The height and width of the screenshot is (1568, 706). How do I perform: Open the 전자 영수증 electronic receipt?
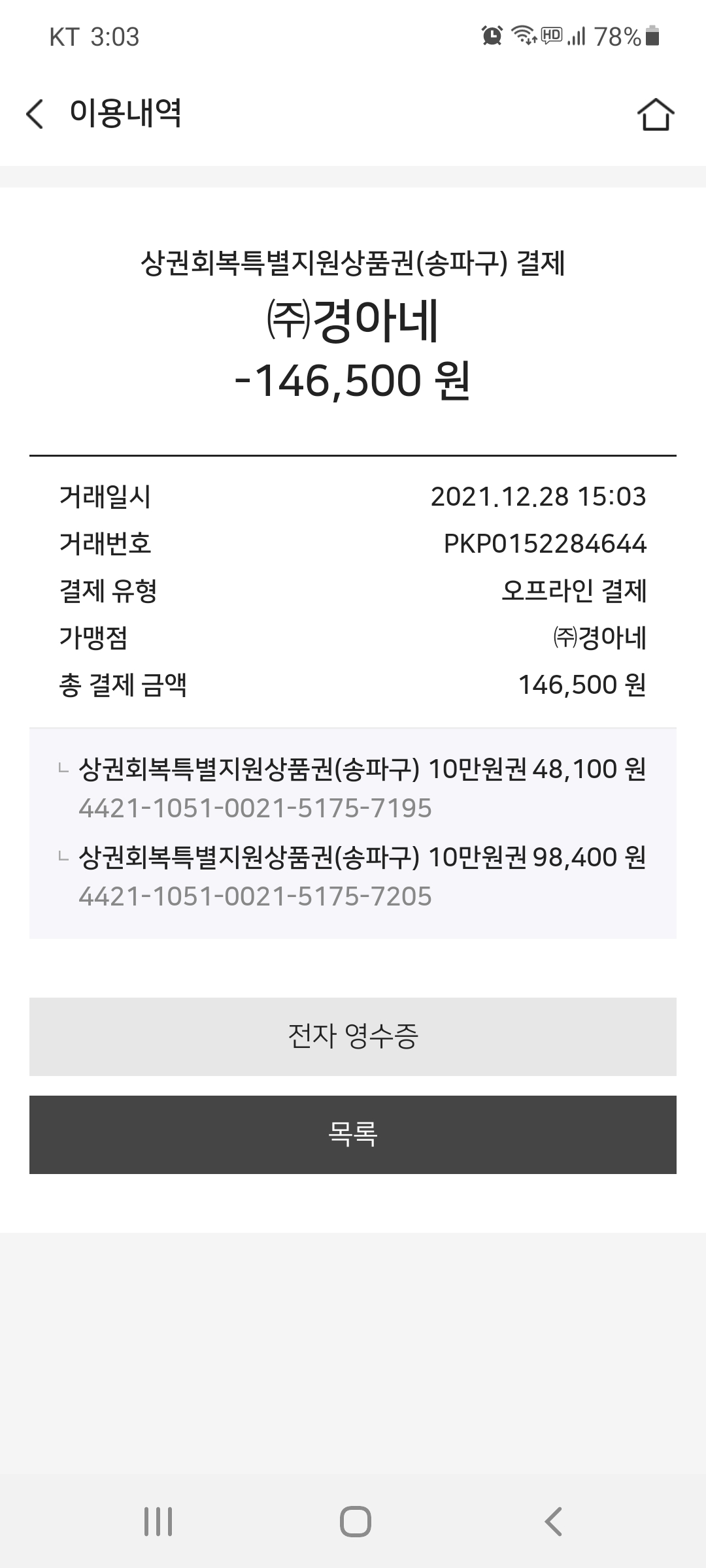coord(353,1036)
